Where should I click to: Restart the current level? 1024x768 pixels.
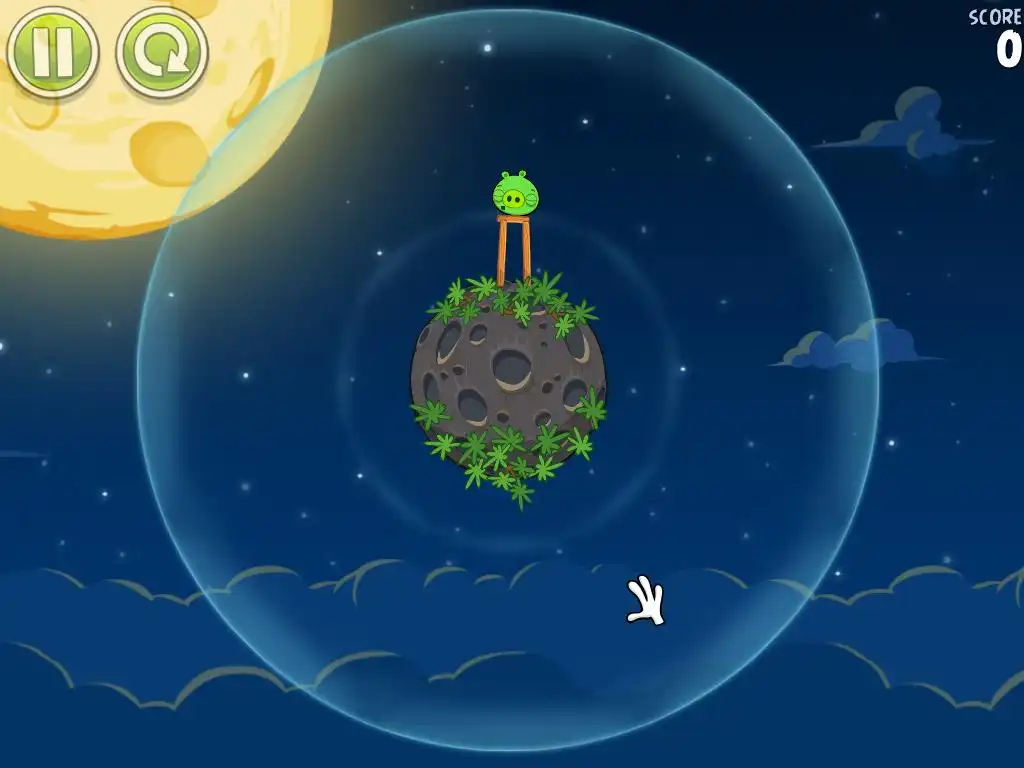[161, 53]
